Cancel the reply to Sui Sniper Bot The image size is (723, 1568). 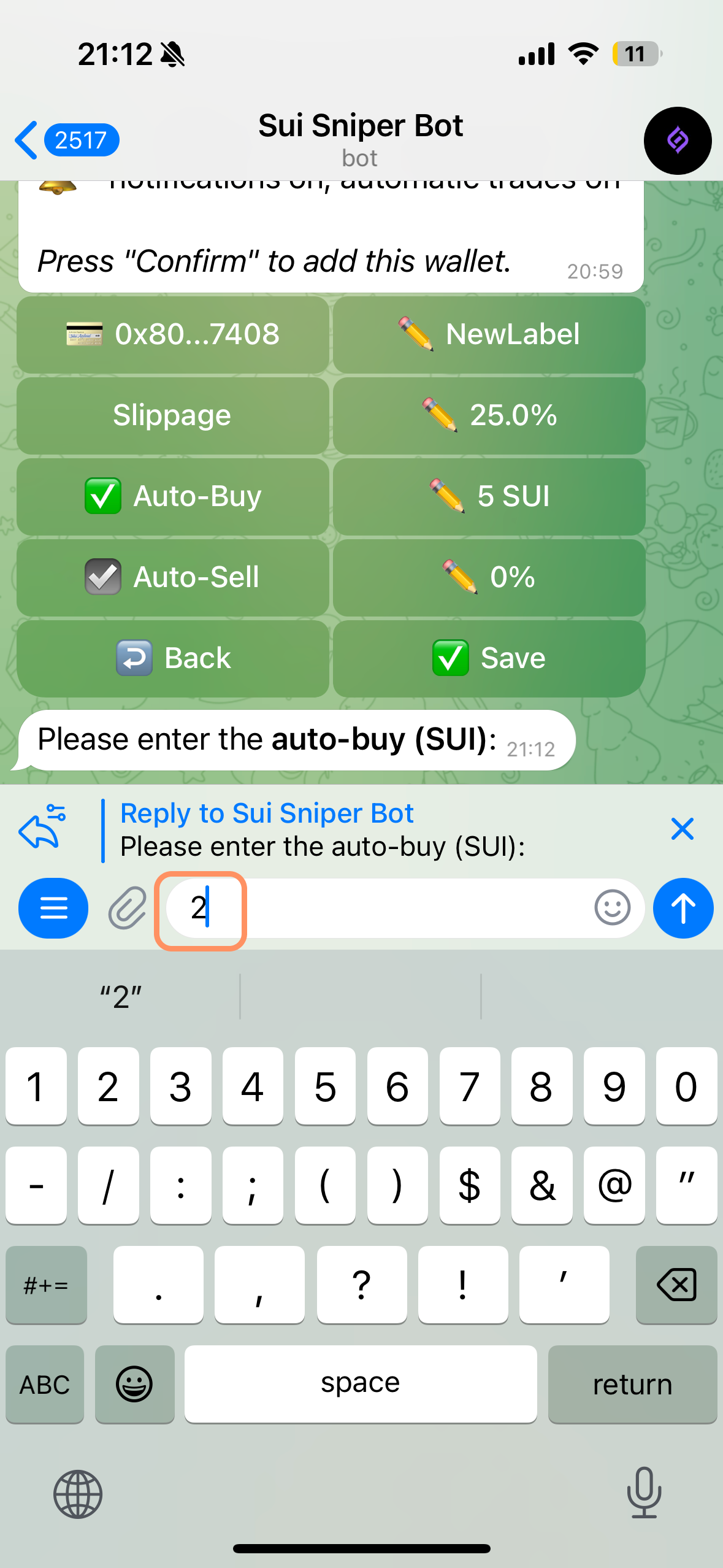pos(682,829)
